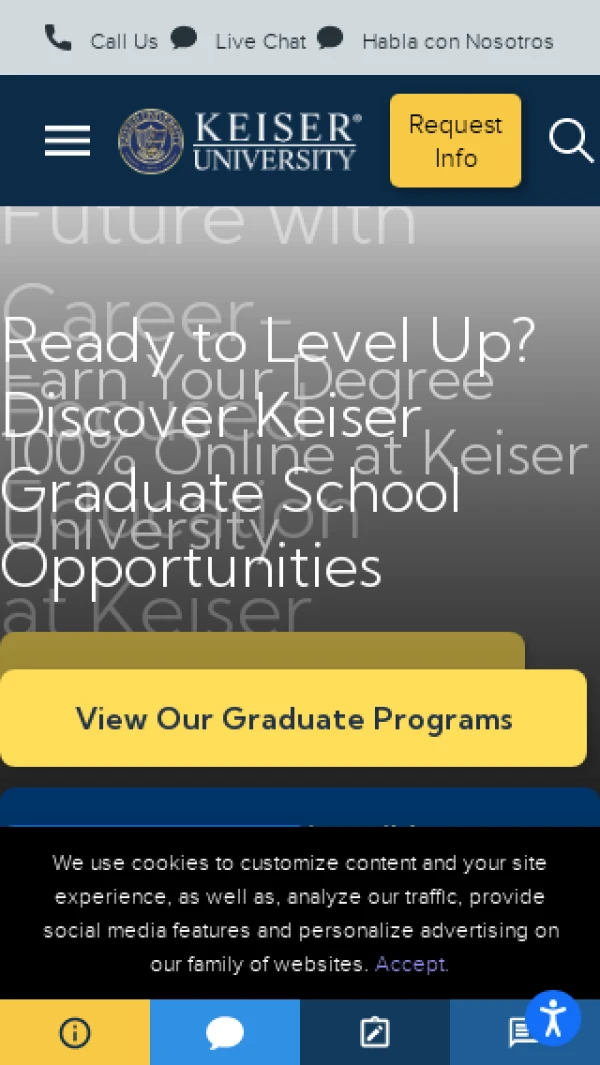Open the site search magnifier
This screenshot has height=1065, width=600.
click(571, 141)
